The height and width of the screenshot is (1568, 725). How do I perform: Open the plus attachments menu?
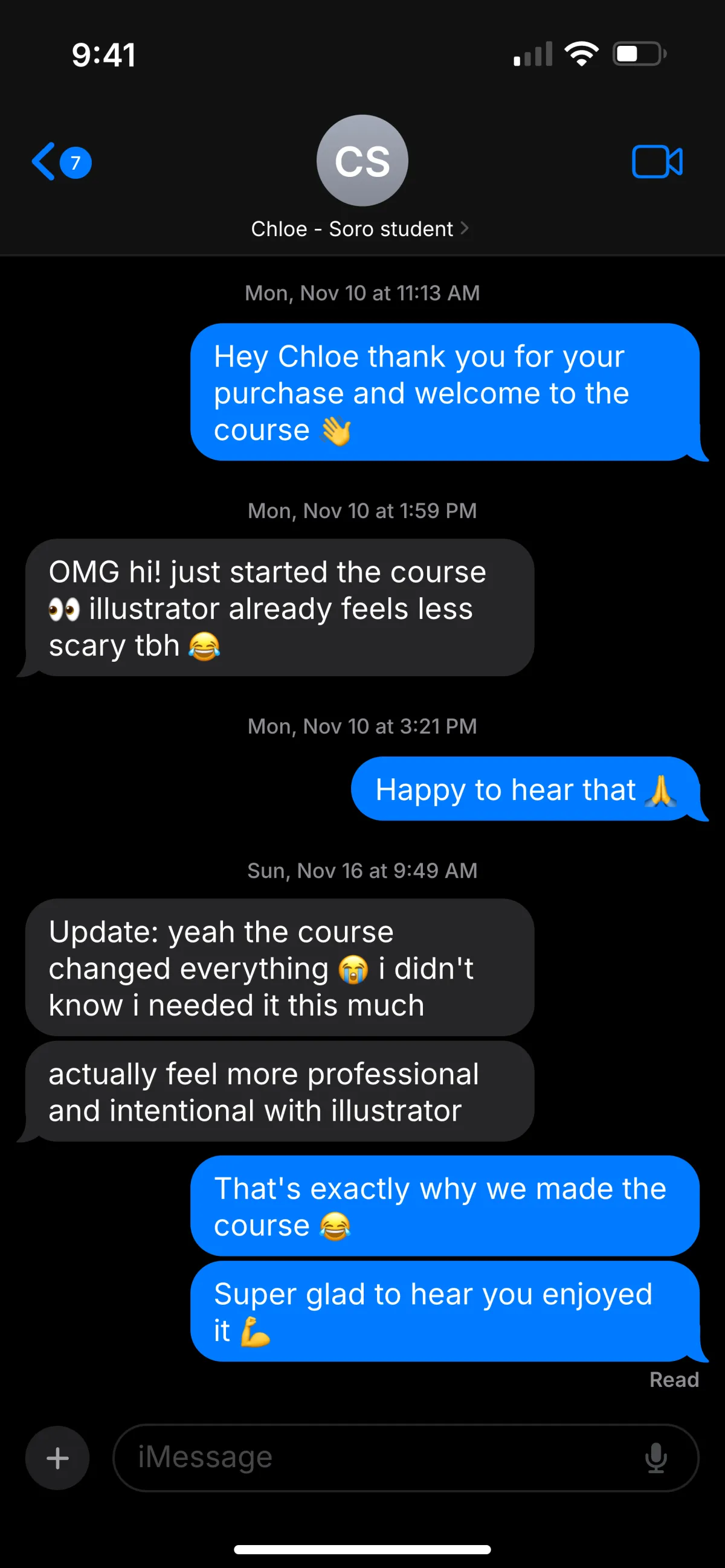[x=57, y=1458]
